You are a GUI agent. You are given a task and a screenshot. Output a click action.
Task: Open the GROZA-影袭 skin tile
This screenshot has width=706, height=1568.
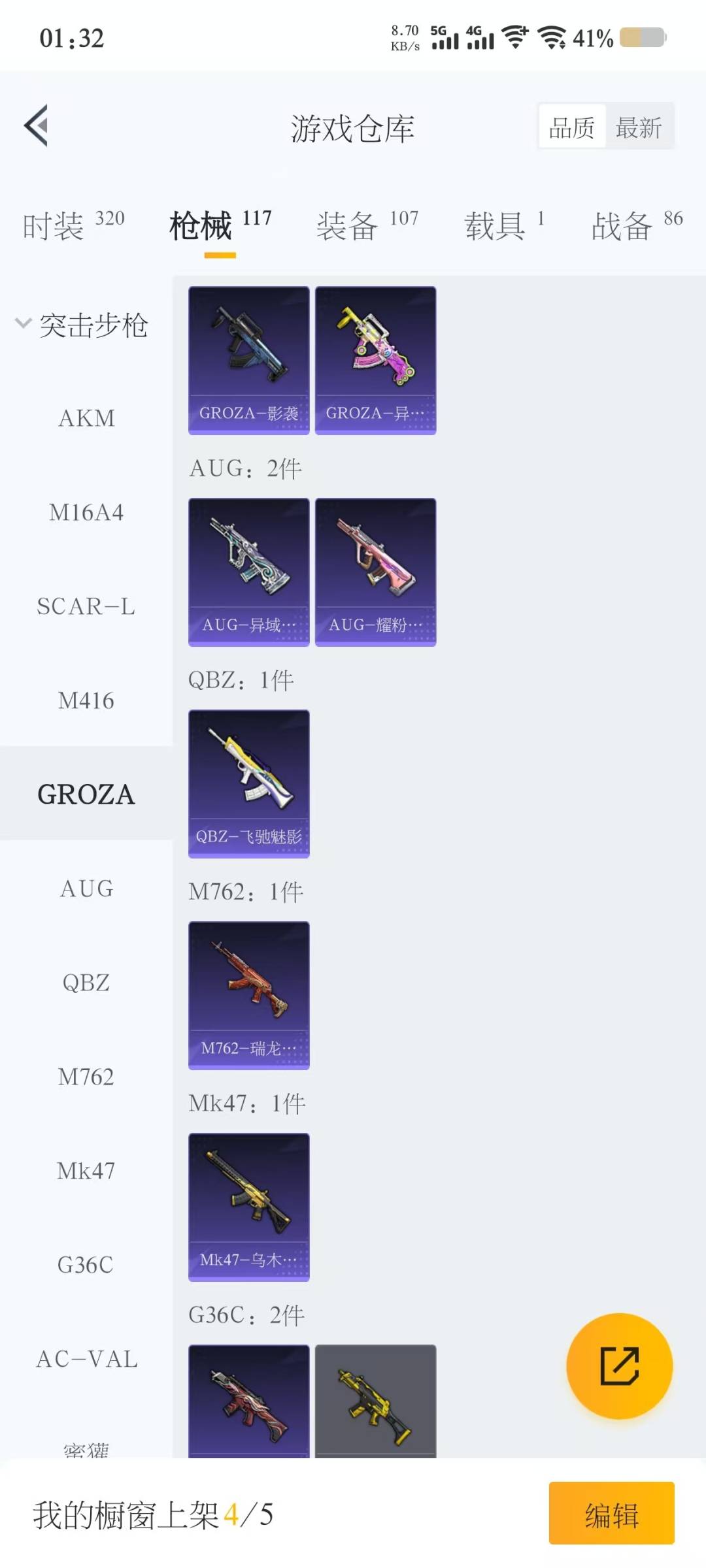(x=248, y=360)
